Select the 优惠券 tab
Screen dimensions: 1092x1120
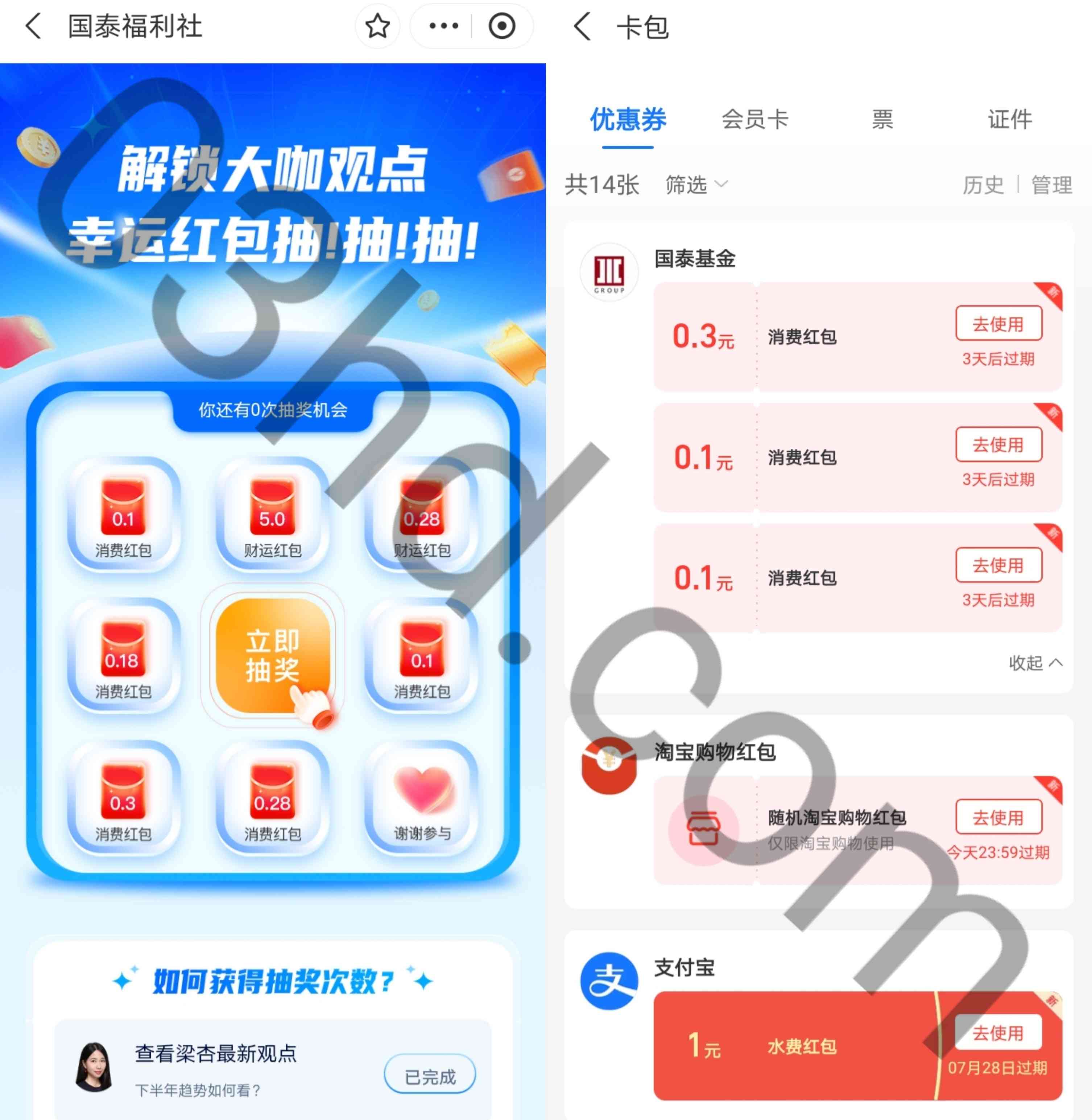(628, 120)
